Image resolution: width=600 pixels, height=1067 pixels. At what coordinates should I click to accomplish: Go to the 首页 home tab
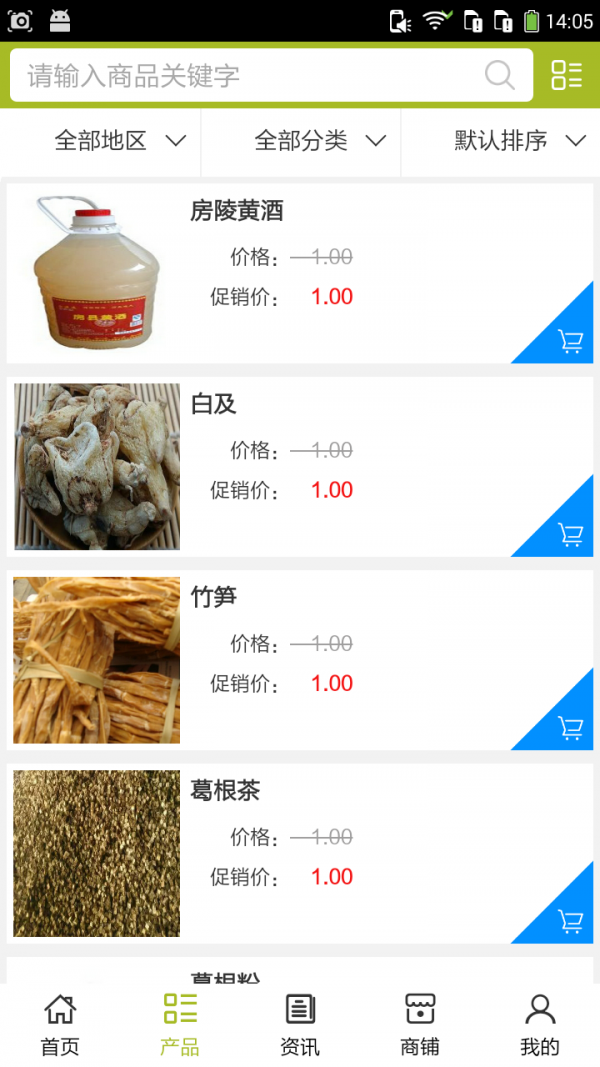[x=60, y=1025]
